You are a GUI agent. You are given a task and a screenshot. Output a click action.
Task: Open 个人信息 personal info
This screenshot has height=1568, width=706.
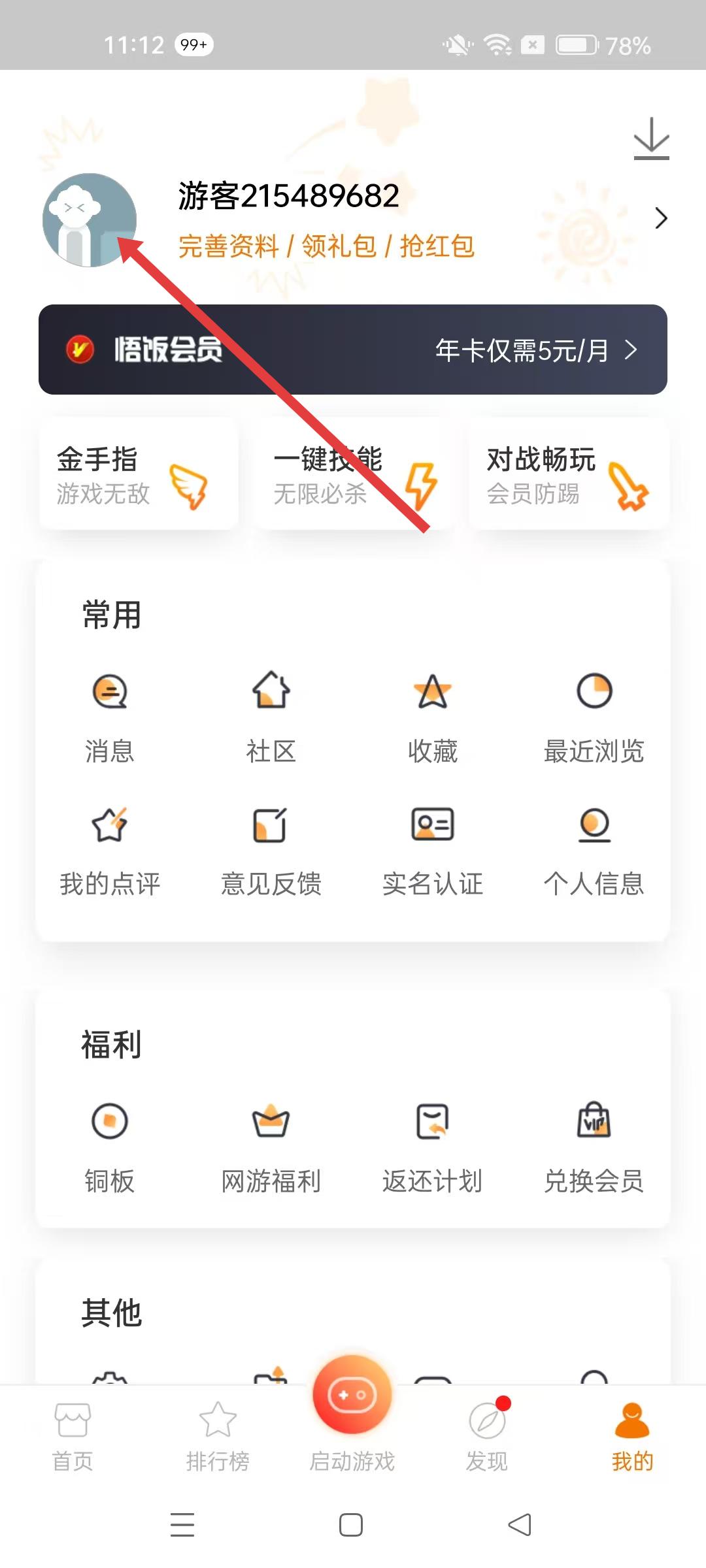pos(594,849)
